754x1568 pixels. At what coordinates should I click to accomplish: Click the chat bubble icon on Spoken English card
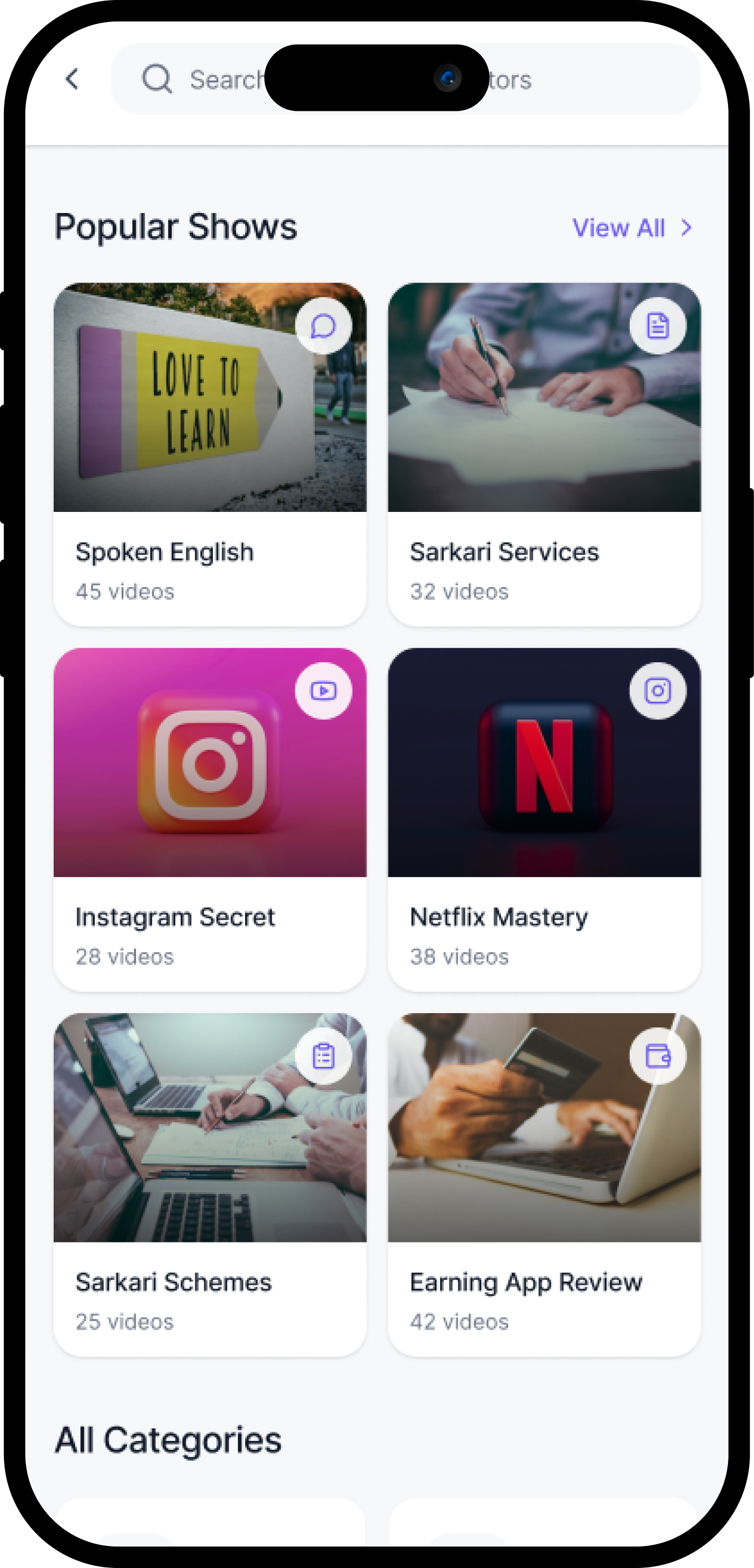pos(324,325)
